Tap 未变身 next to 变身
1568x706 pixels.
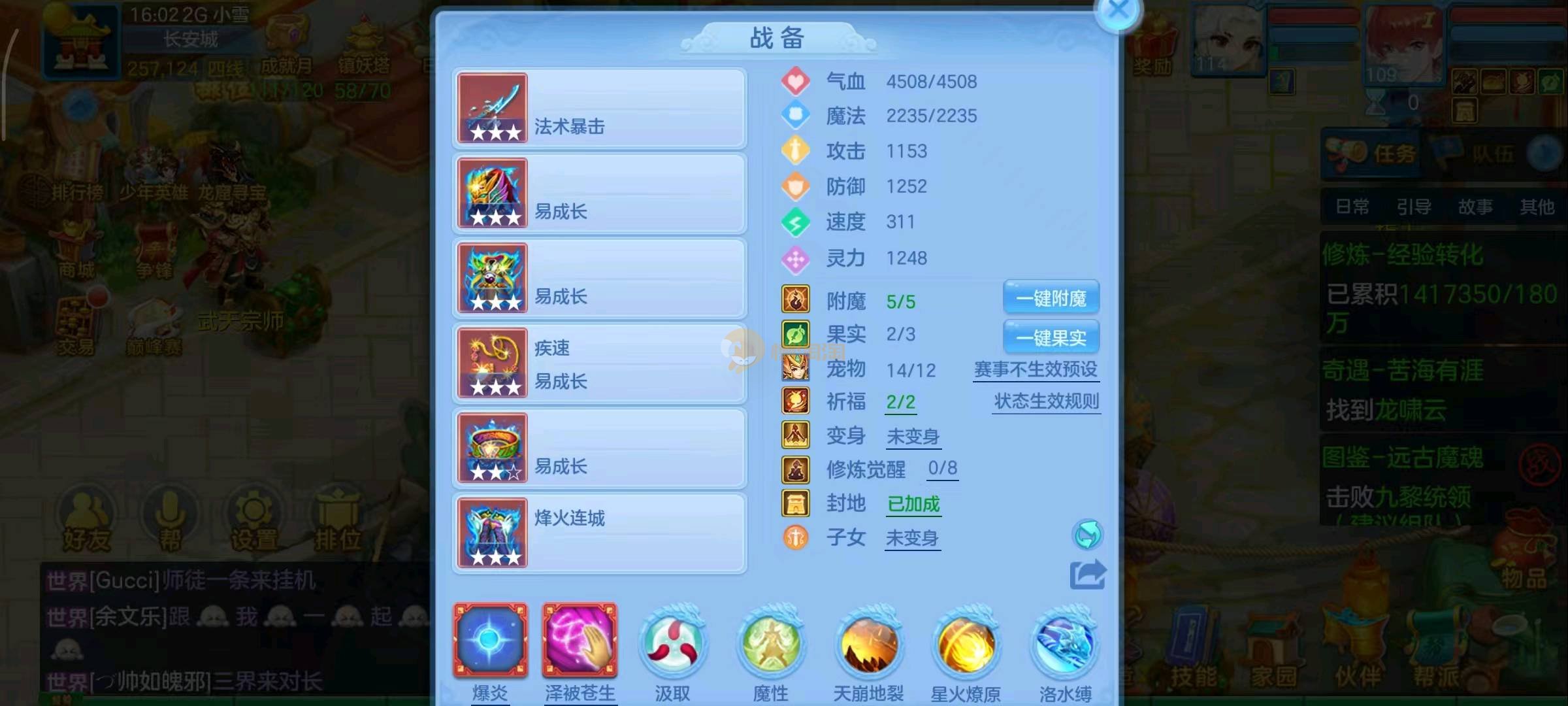(x=913, y=437)
